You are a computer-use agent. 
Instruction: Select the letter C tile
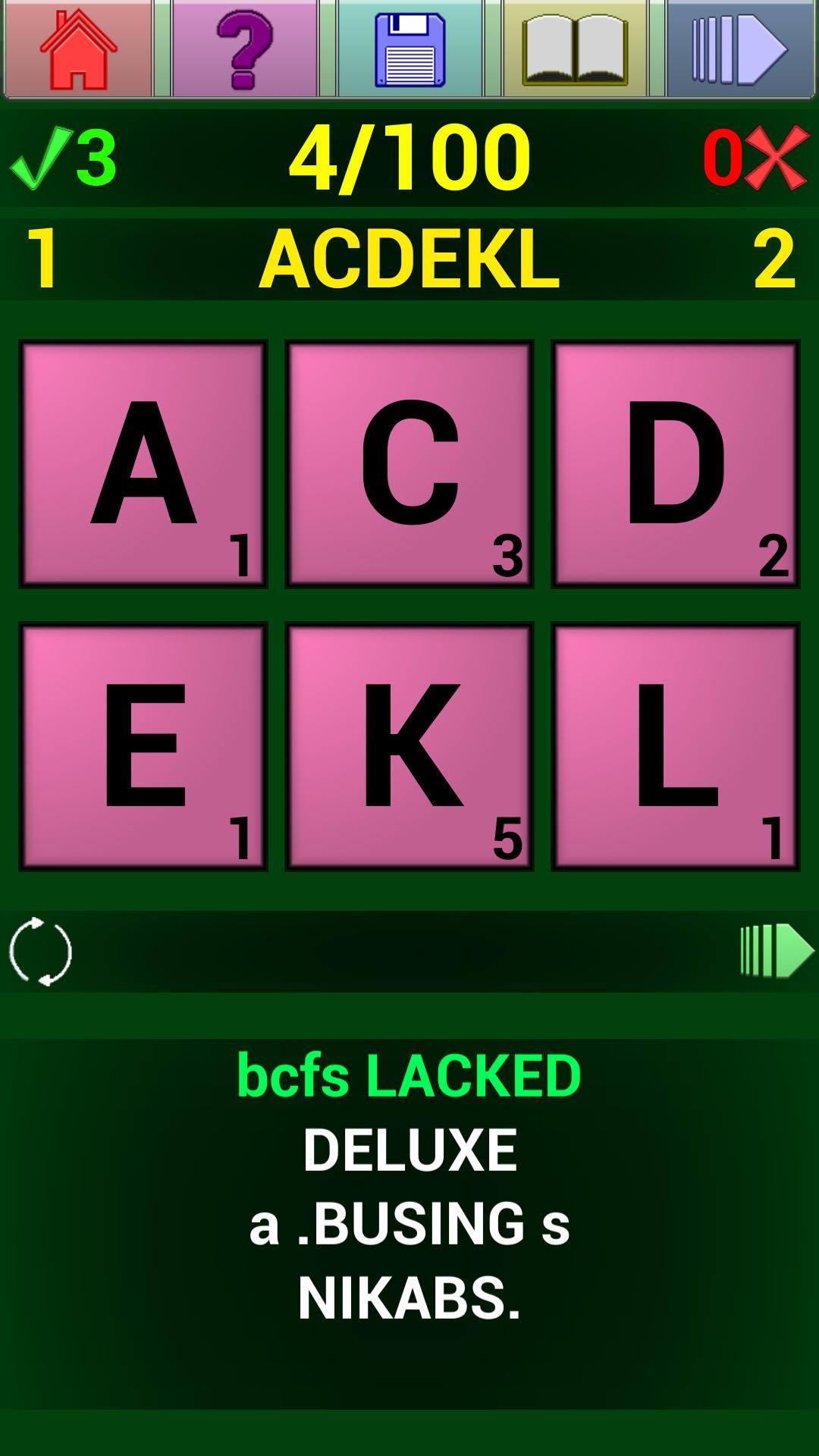pos(409,464)
